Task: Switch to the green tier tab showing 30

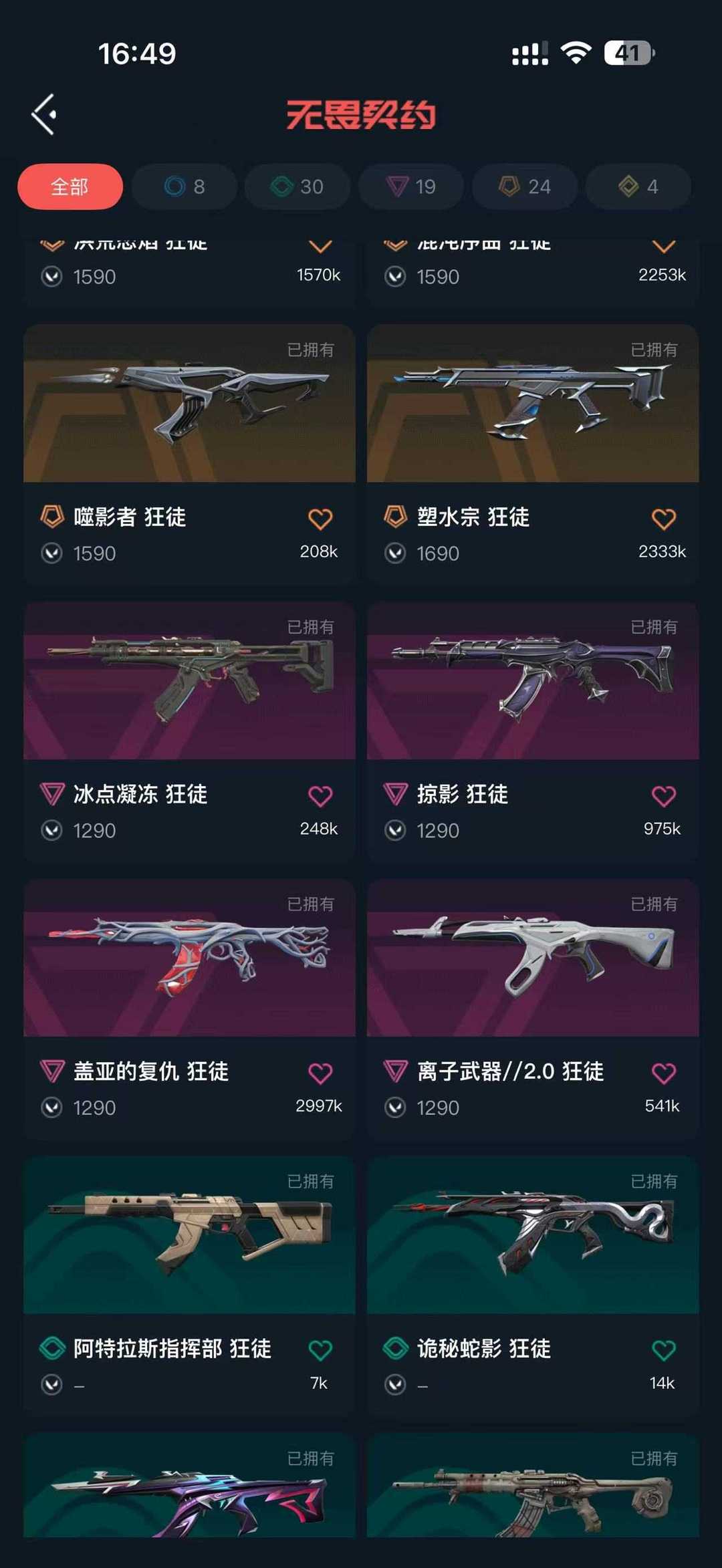Action: click(x=297, y=186)
